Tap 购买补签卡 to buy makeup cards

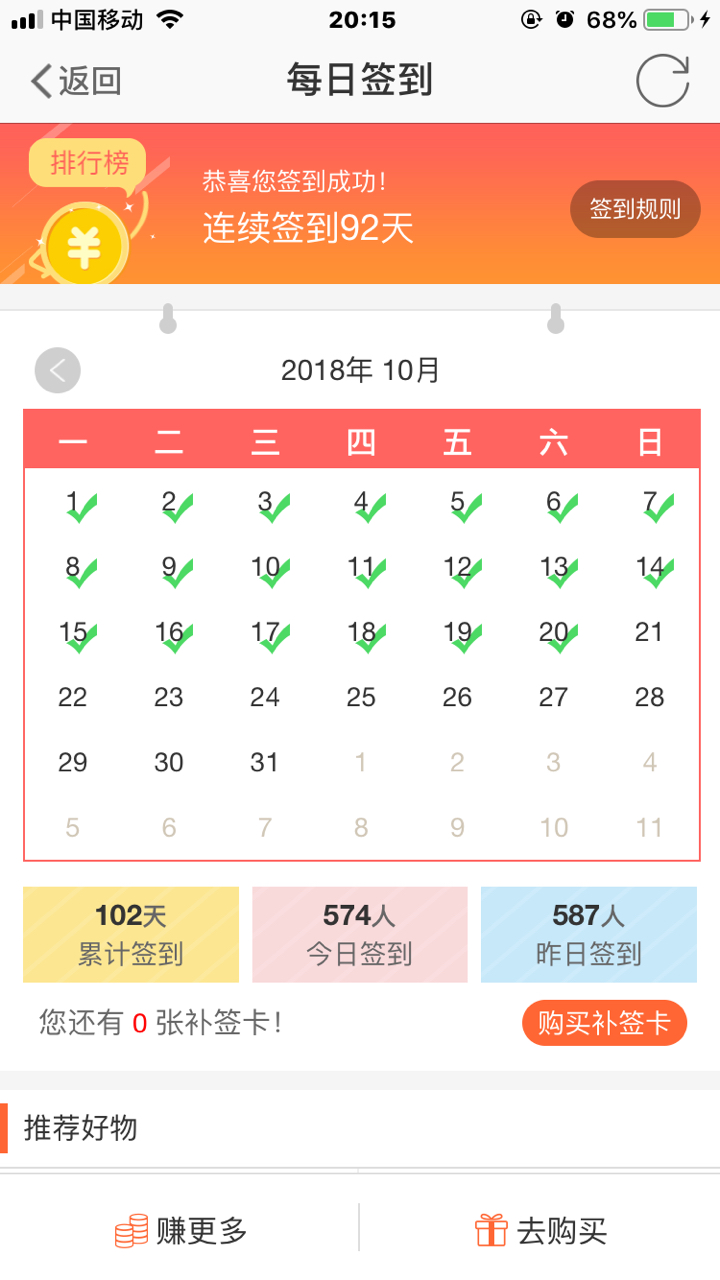point(604,1023)
